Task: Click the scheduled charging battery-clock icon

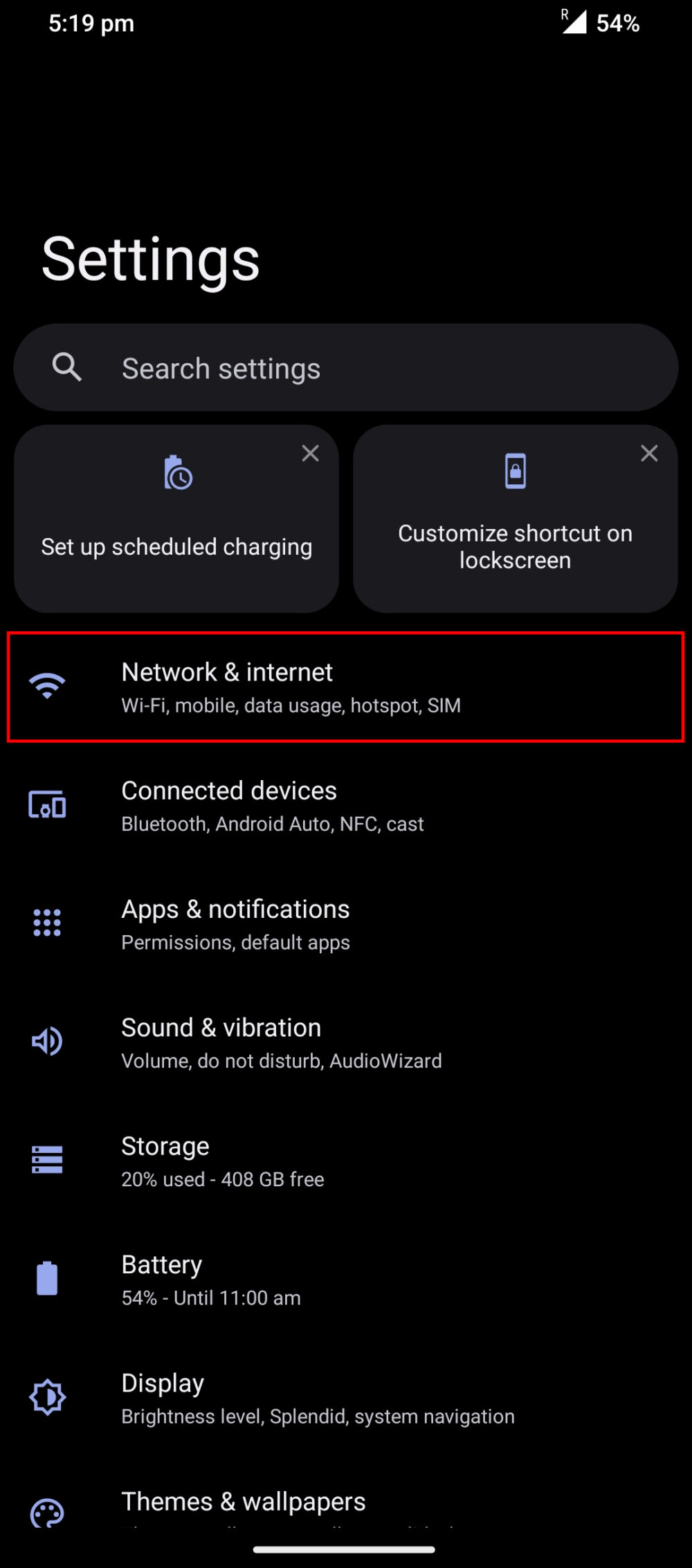Action: [x=176, y=472]
